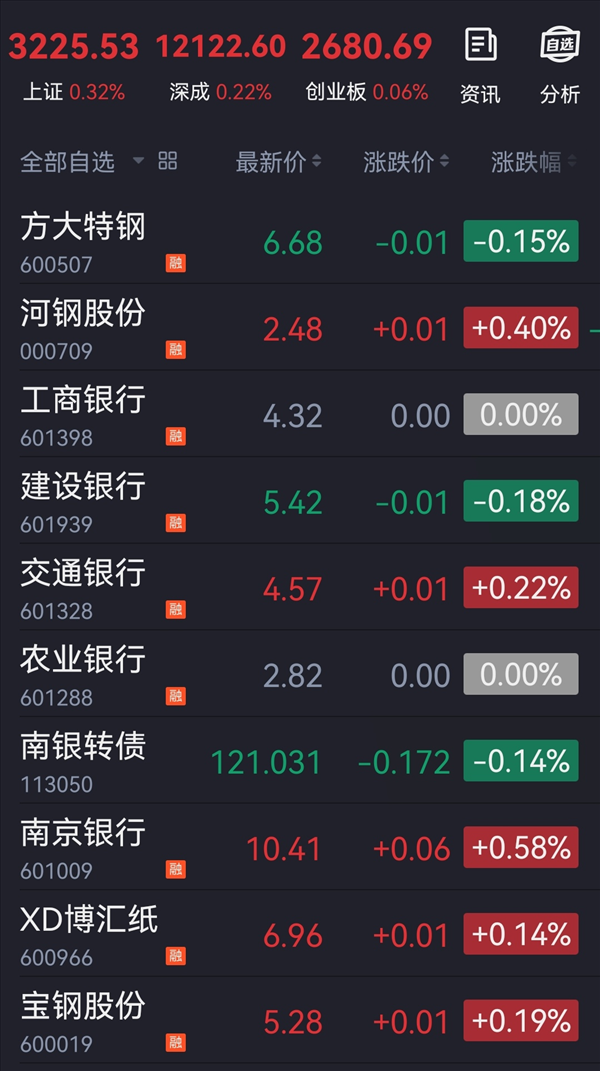Open the 工商银行 stock row

(300, 414)
